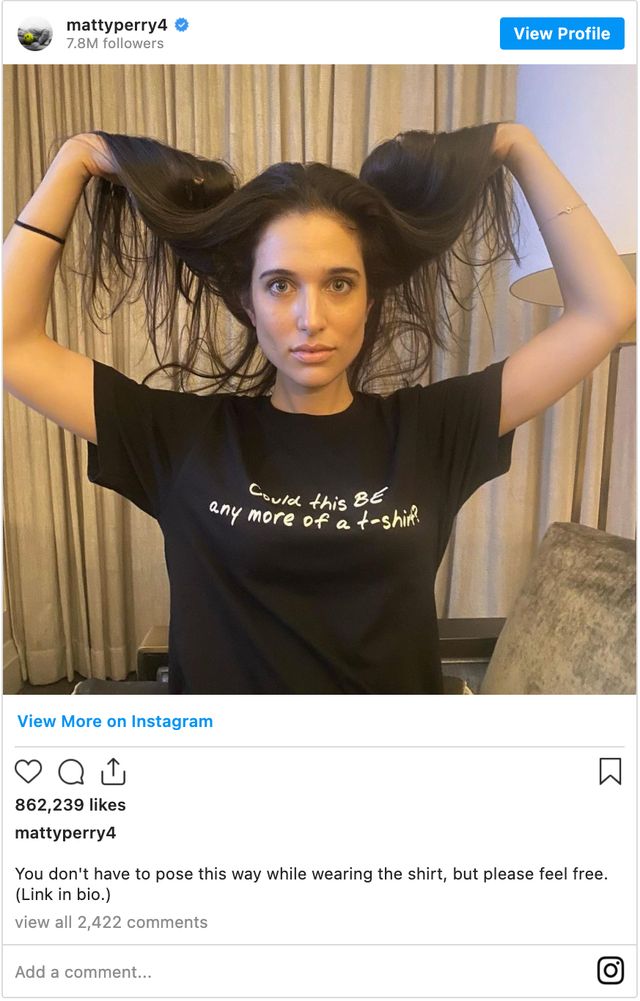The height and width of the screenshot is (1001, 640).
Task: Open the mattyperry4 username in header
Action: (116, 24)
